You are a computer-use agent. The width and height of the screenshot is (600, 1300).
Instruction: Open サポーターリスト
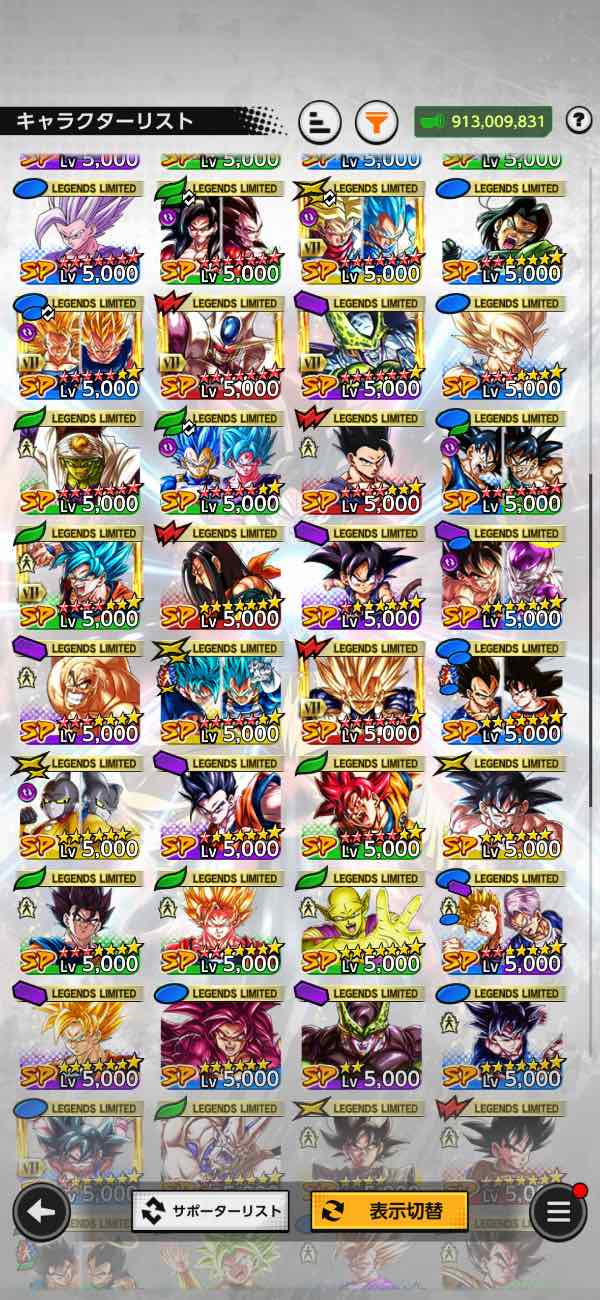(x=210, y=1211)
